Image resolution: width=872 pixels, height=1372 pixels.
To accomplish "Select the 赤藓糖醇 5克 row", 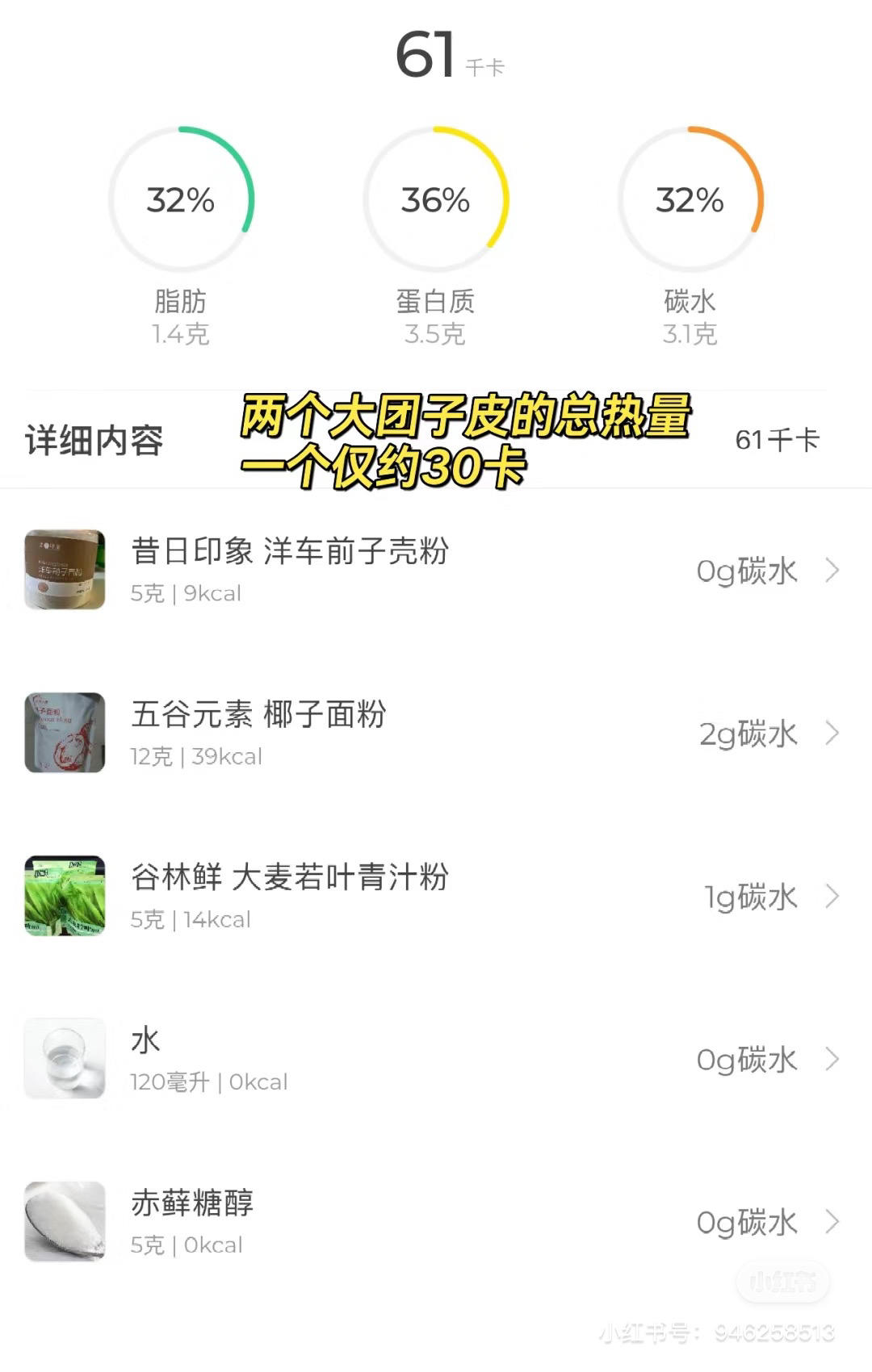I will tap(436, 1222).
